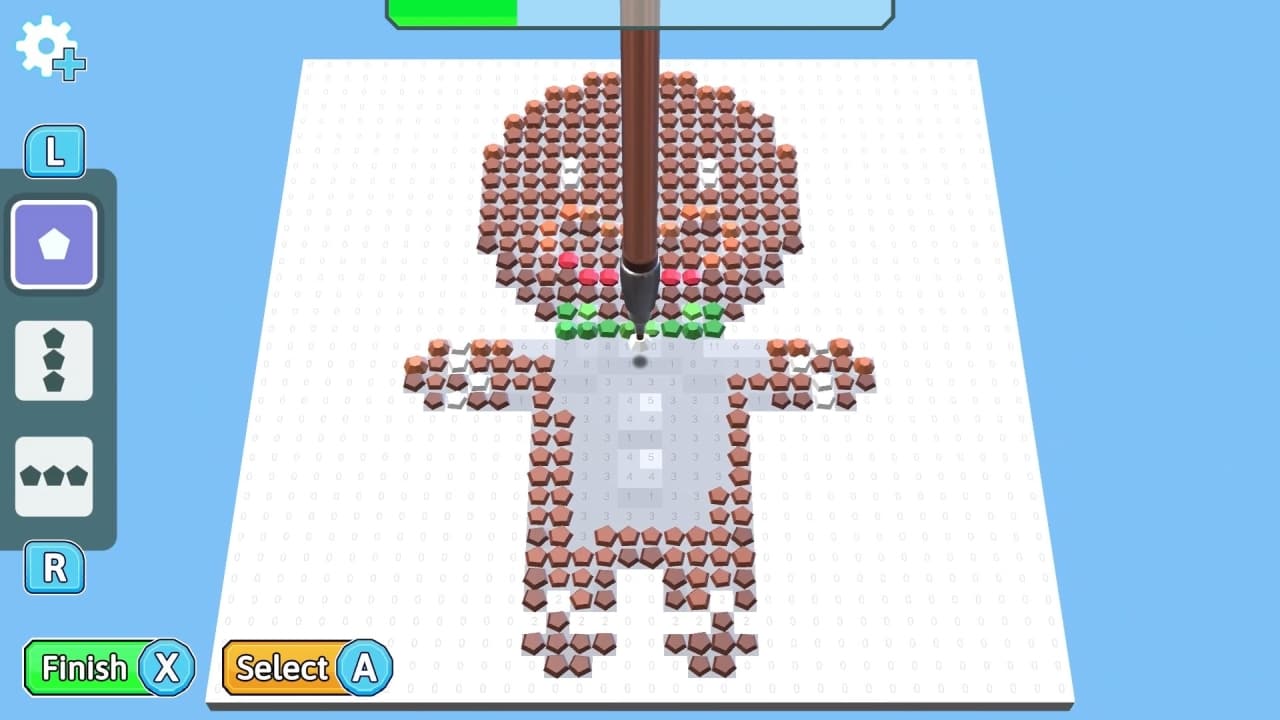Select the single pentagon brush

pyautogui.click(x=54, y=245)
